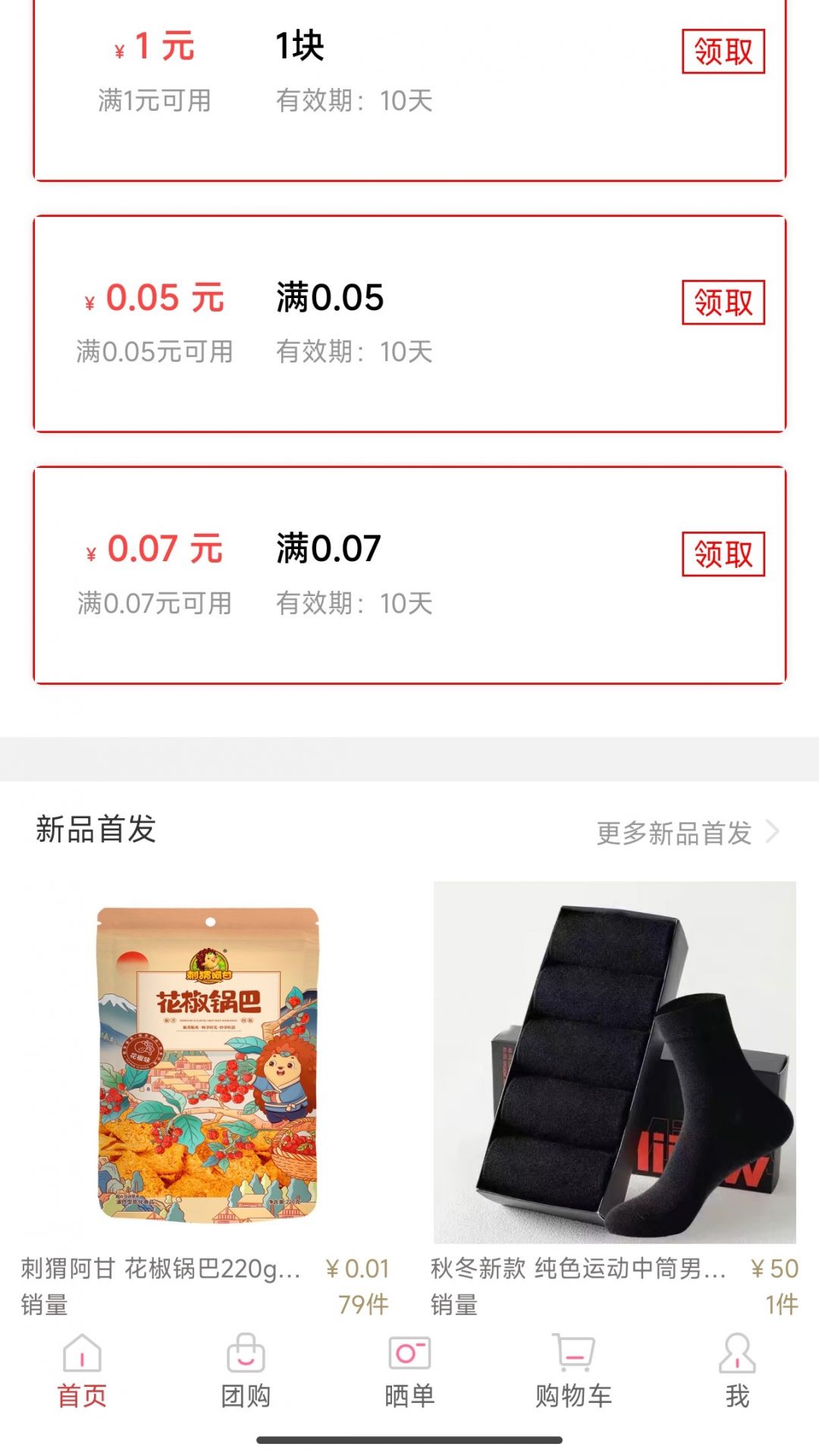
Task: Claim the 满0.07 coupon with 领取
Action: point(723,554)
